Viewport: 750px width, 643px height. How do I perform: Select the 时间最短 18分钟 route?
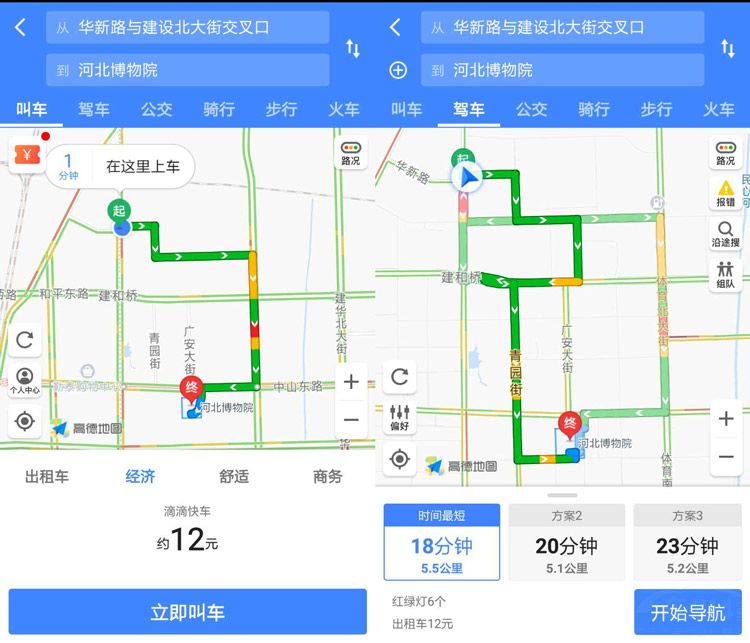tap(441, 543)
